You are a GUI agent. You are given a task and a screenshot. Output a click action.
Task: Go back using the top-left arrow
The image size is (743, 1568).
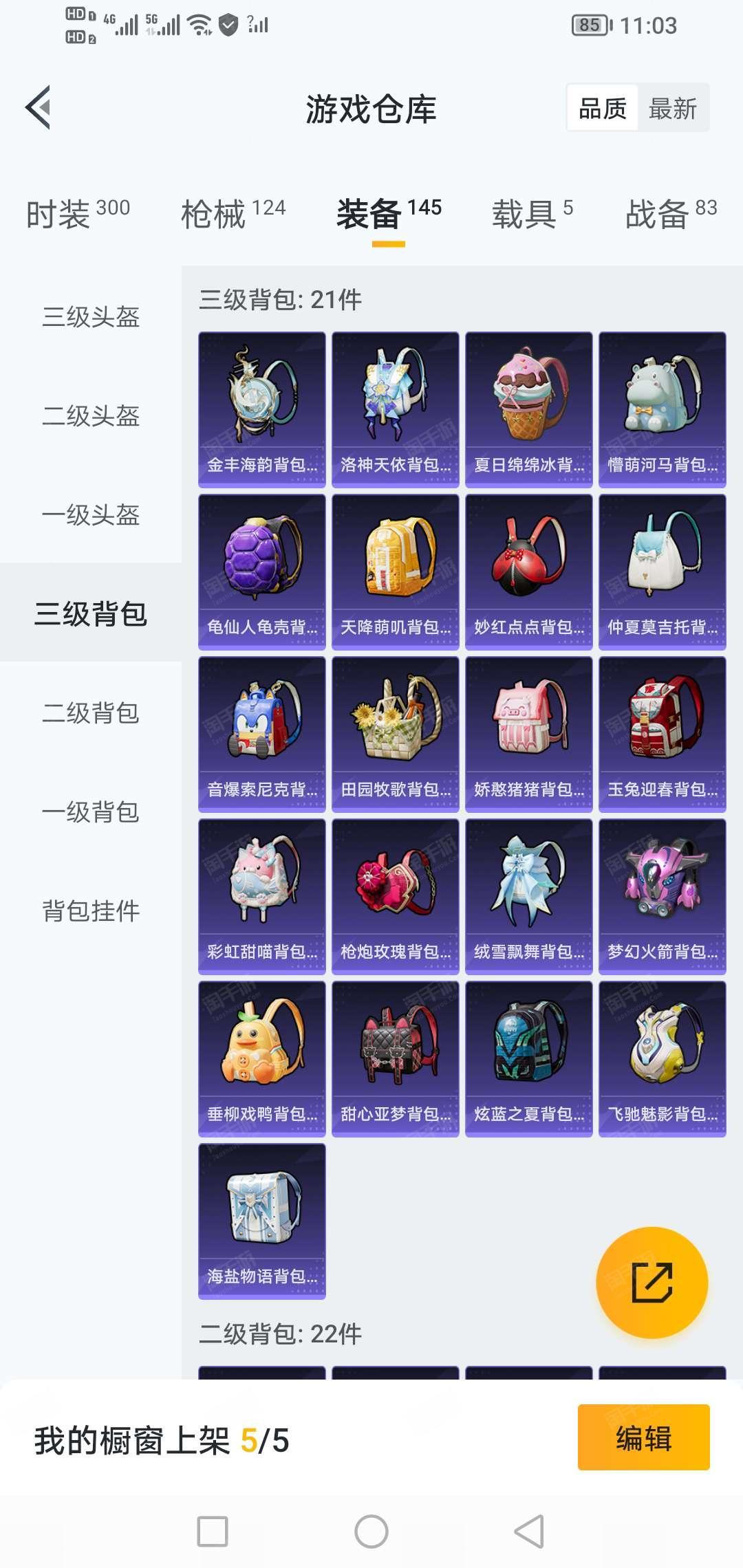click(x=39, y=107)
